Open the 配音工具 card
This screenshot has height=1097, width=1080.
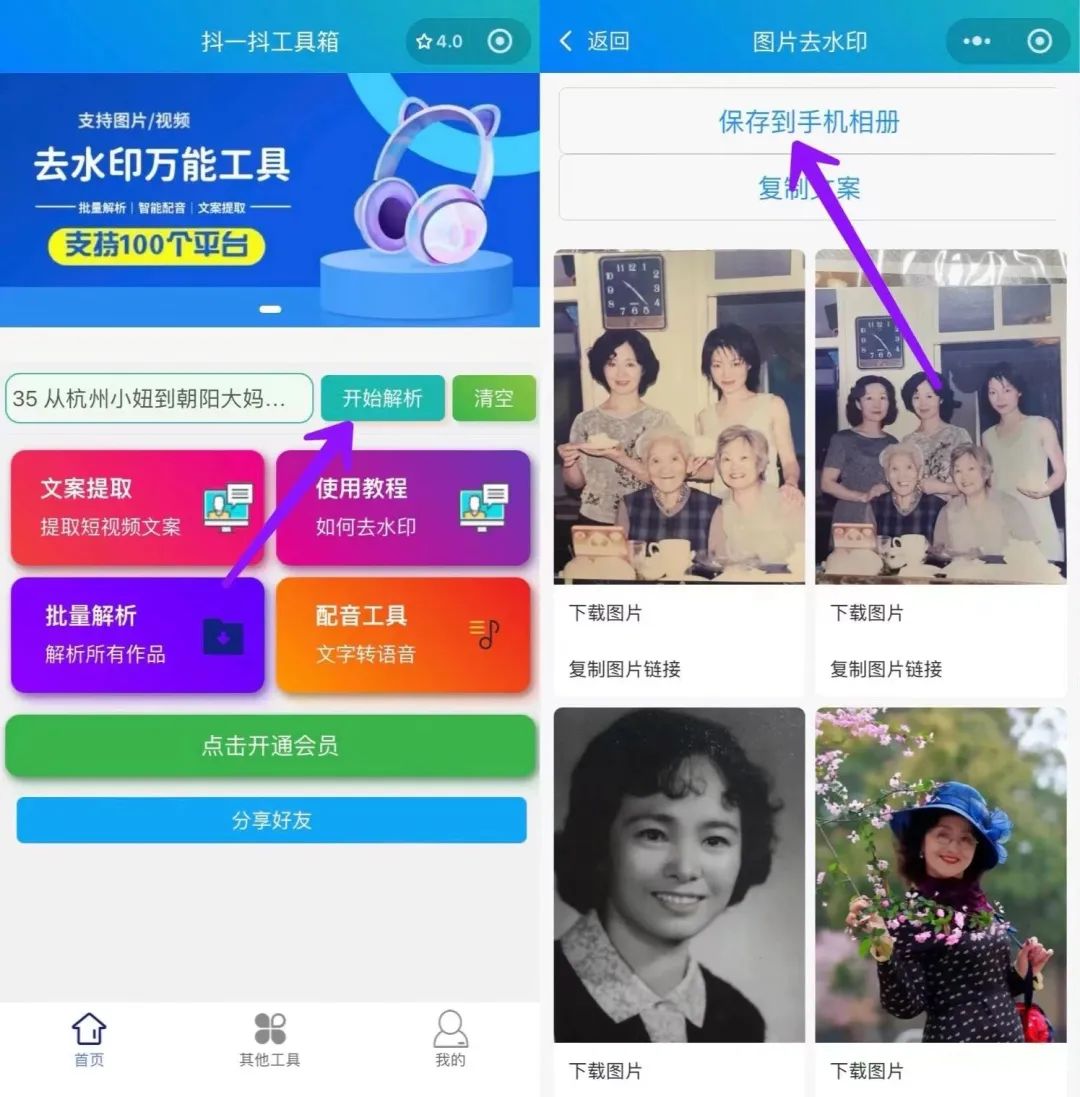point(402,634)
